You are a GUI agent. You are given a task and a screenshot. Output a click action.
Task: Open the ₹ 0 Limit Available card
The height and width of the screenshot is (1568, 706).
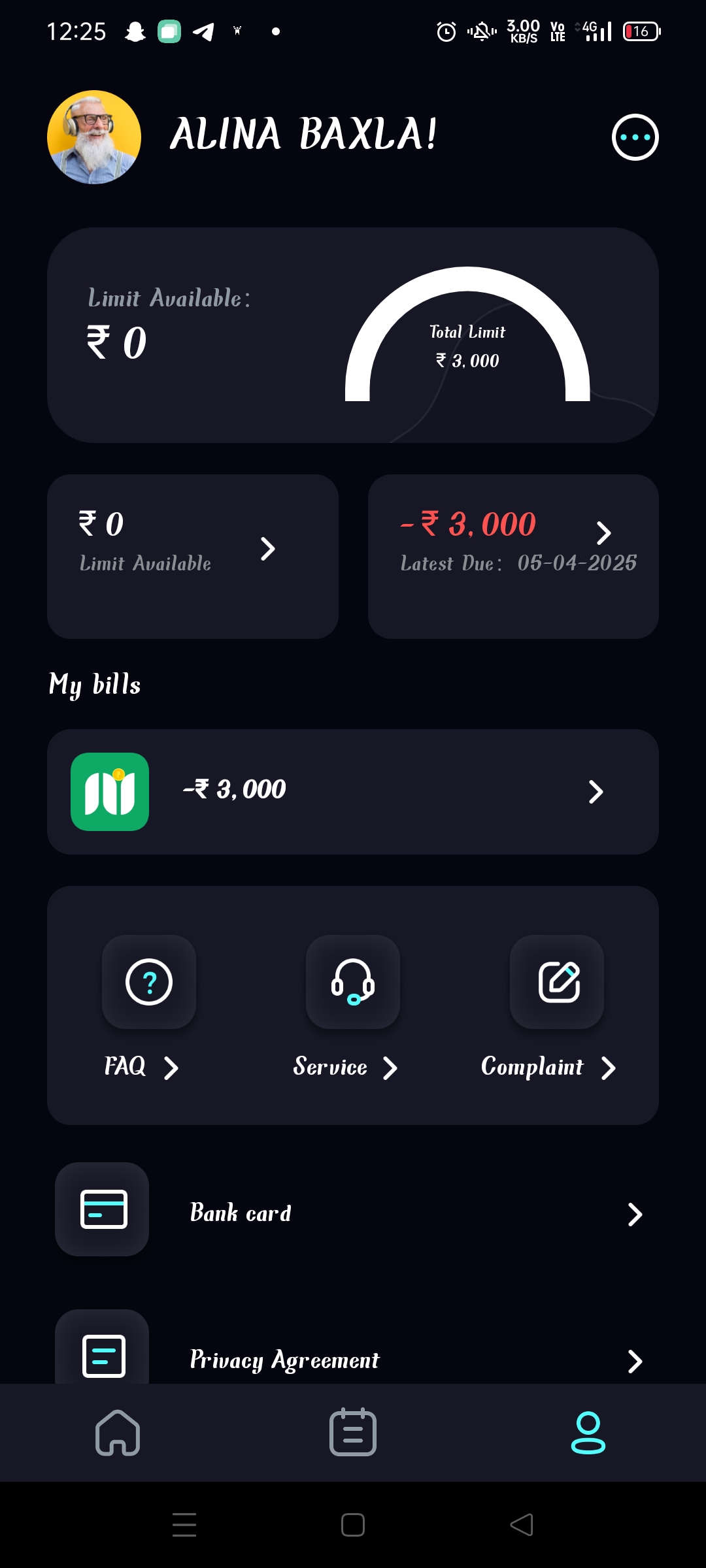point(192,556)
